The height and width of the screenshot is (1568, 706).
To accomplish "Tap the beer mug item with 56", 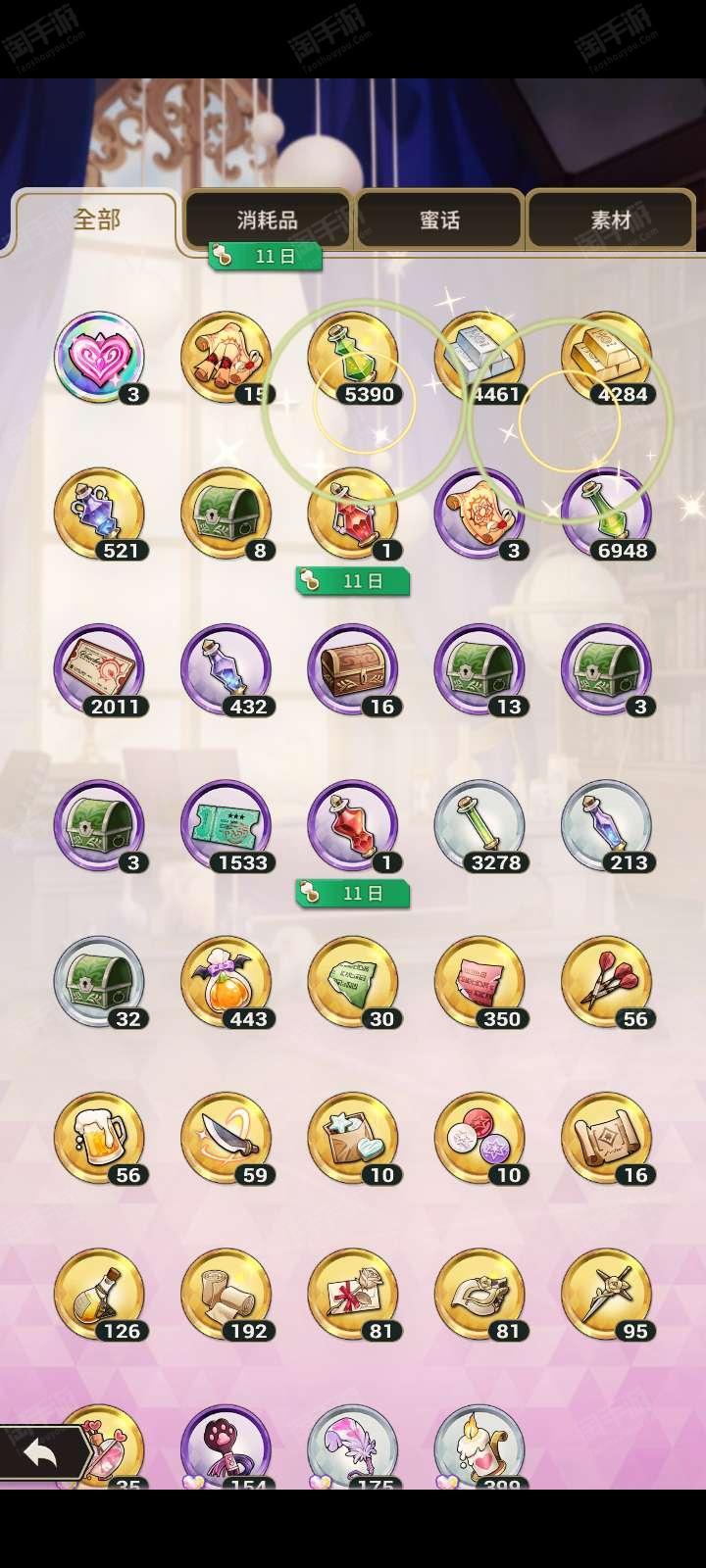I will (x=99, y=1137).
